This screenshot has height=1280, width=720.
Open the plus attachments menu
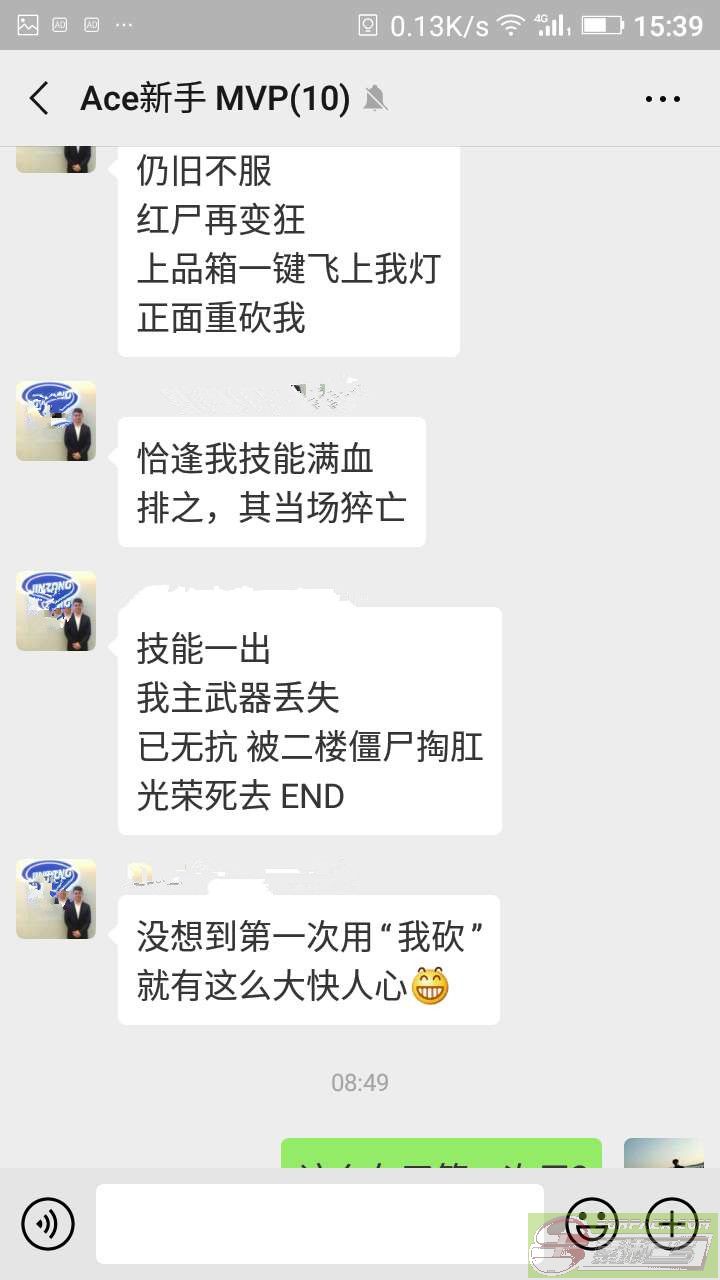[672, 1223]
